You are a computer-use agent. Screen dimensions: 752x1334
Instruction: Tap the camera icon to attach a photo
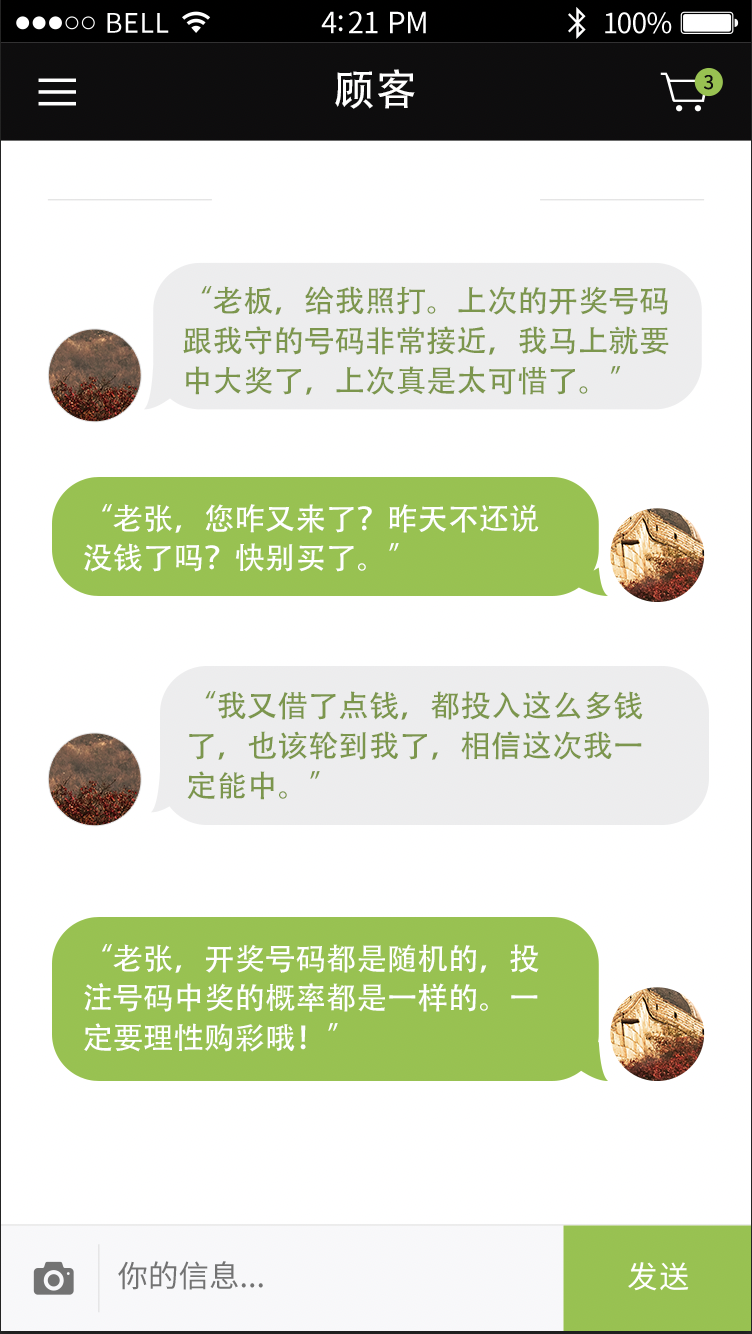pyautogui.click(x=53, y=1278)
